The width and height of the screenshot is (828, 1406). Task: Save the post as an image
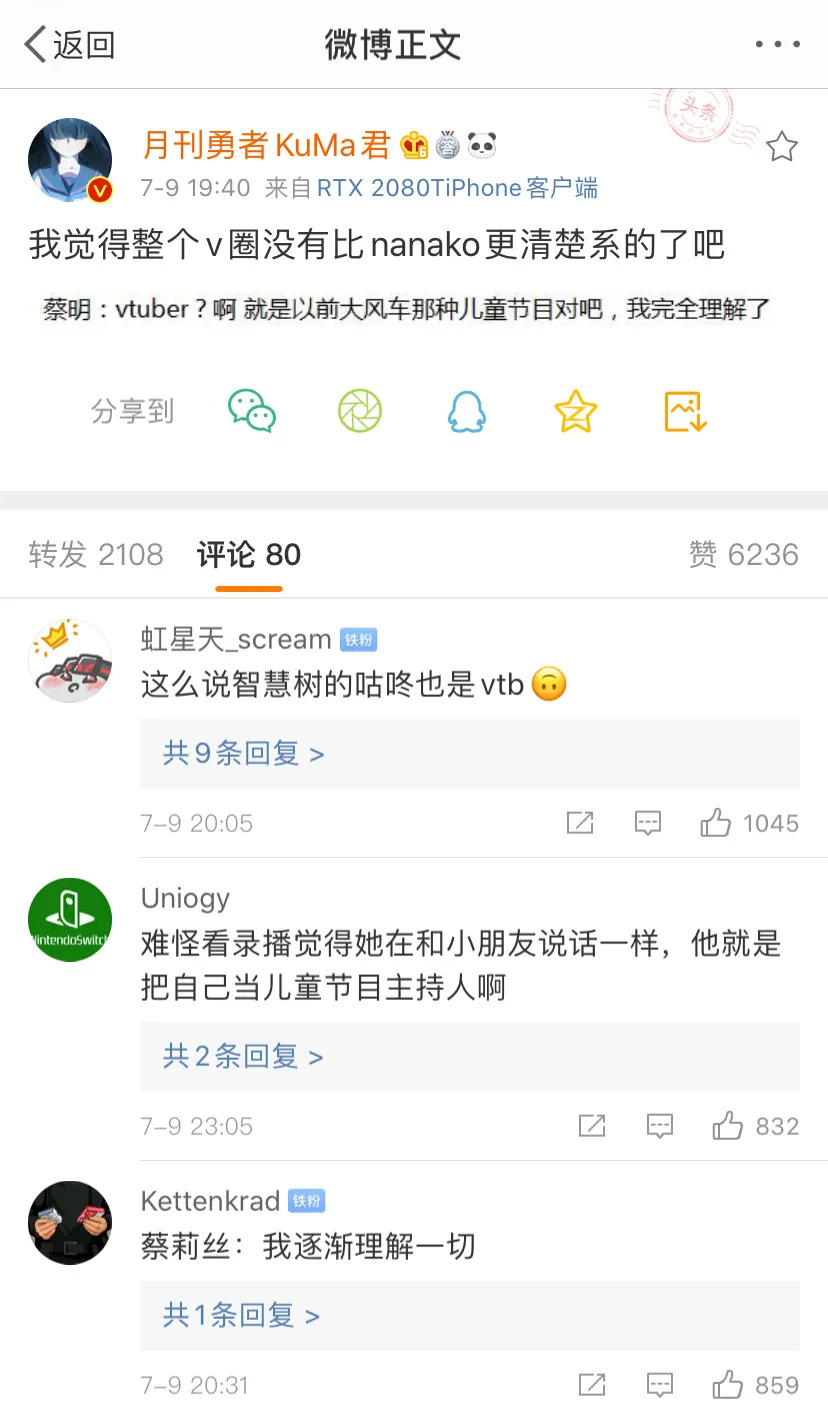point(685,411)
